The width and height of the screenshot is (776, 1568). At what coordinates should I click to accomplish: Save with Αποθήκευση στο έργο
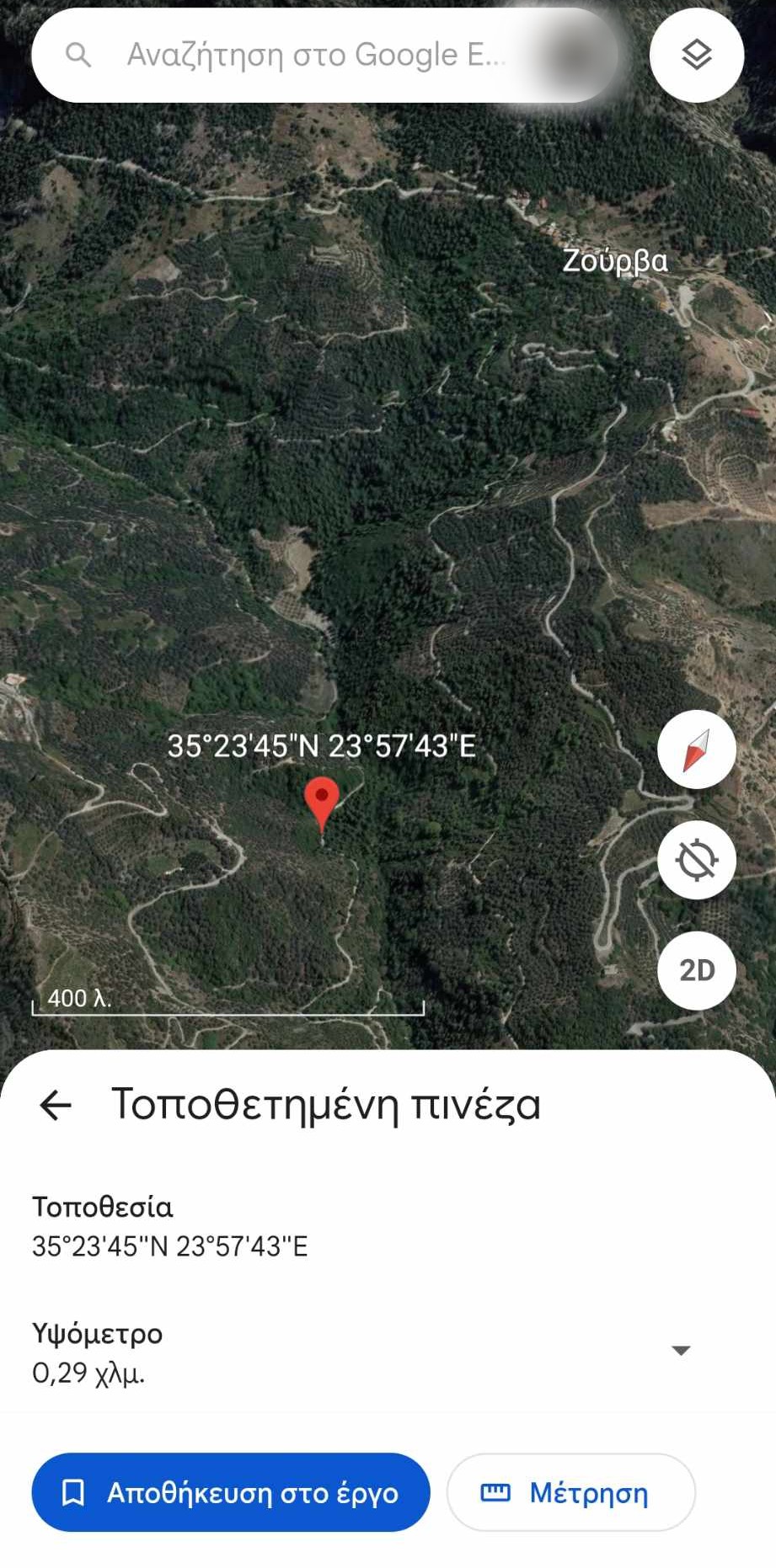231,1493
